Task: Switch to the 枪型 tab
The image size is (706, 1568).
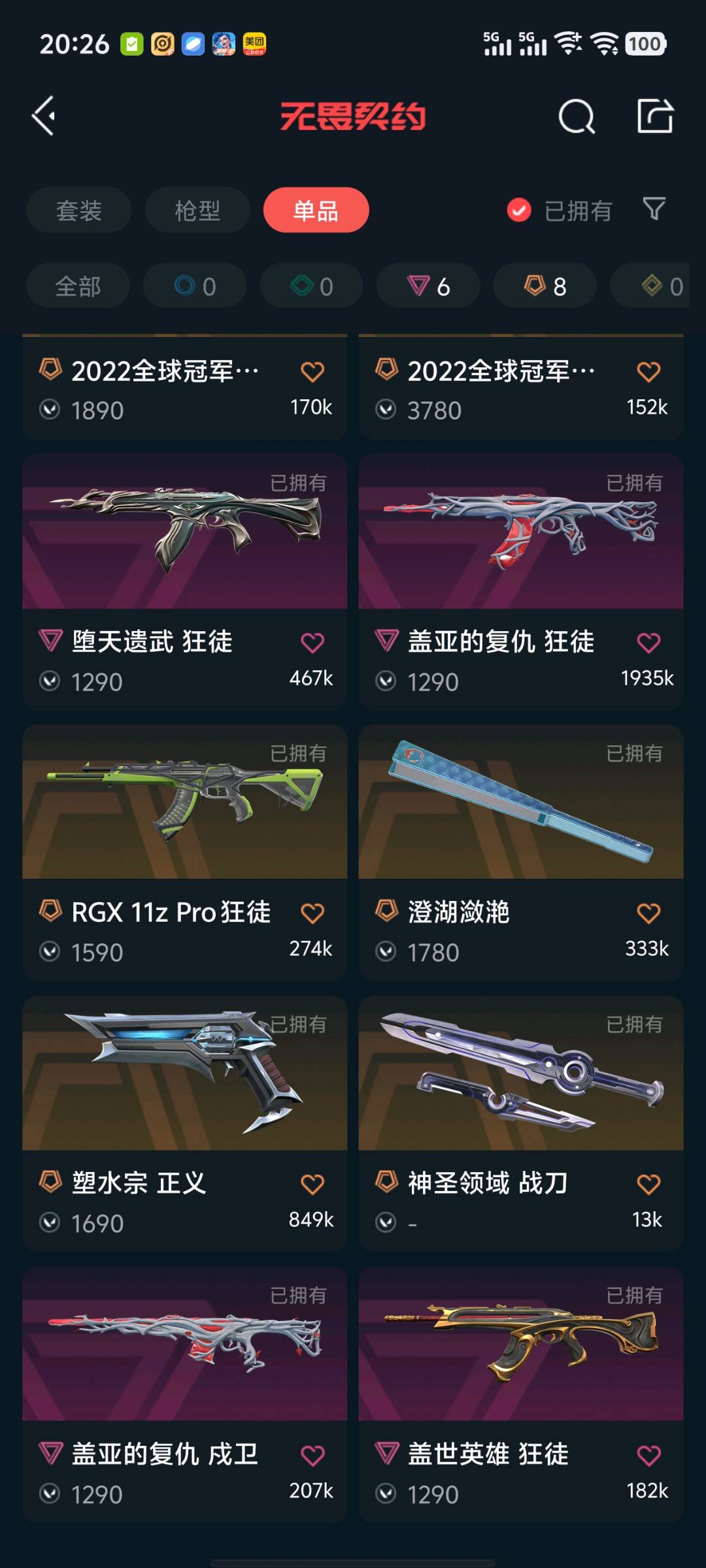Action: (x=197, y=210)
